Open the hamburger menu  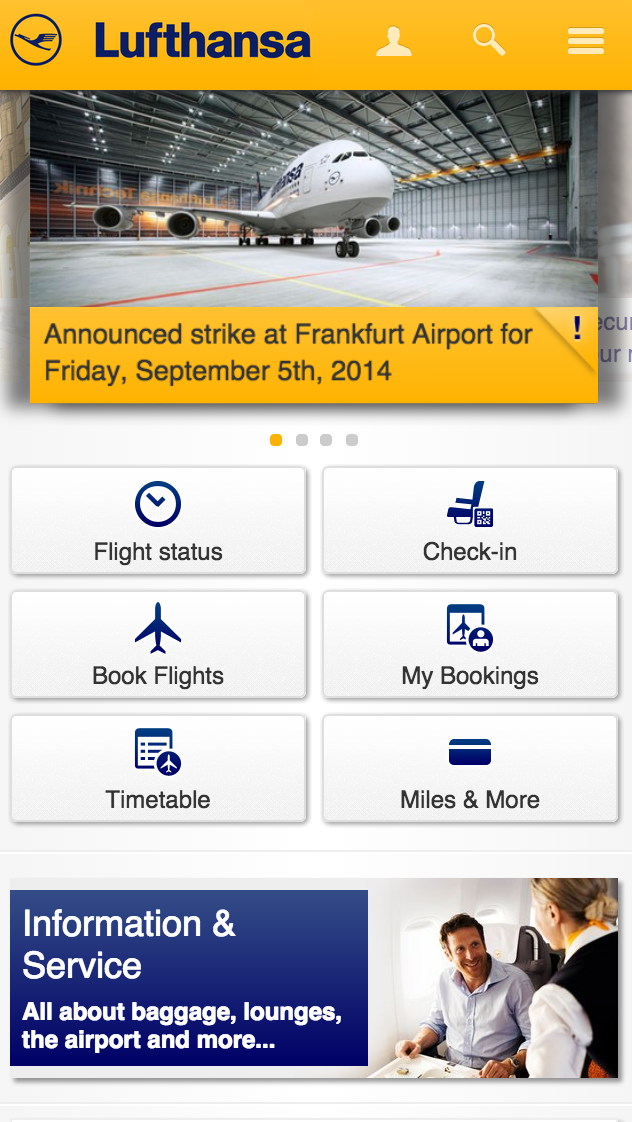click(x=586, y=41)
